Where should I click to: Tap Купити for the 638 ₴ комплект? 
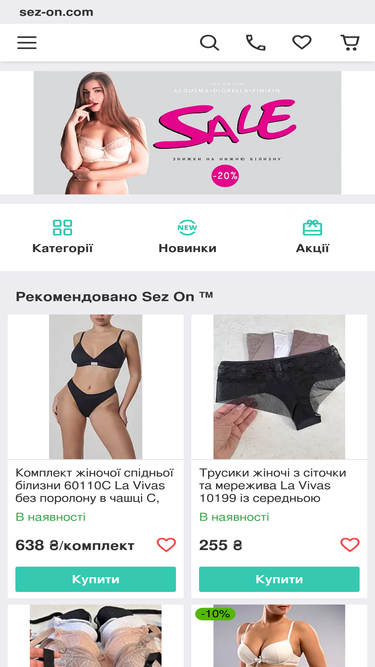[96, 579]
